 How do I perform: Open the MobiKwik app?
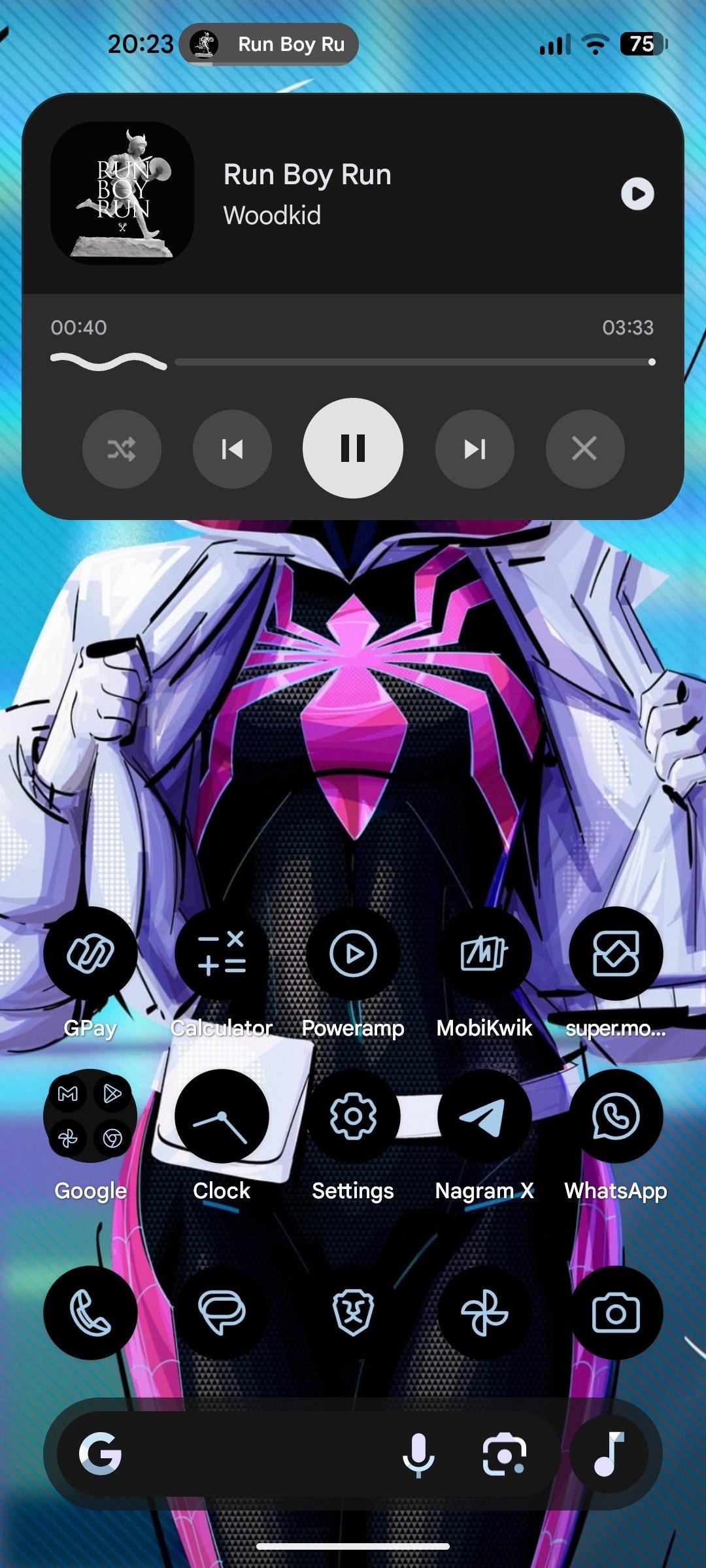point(484,954)
